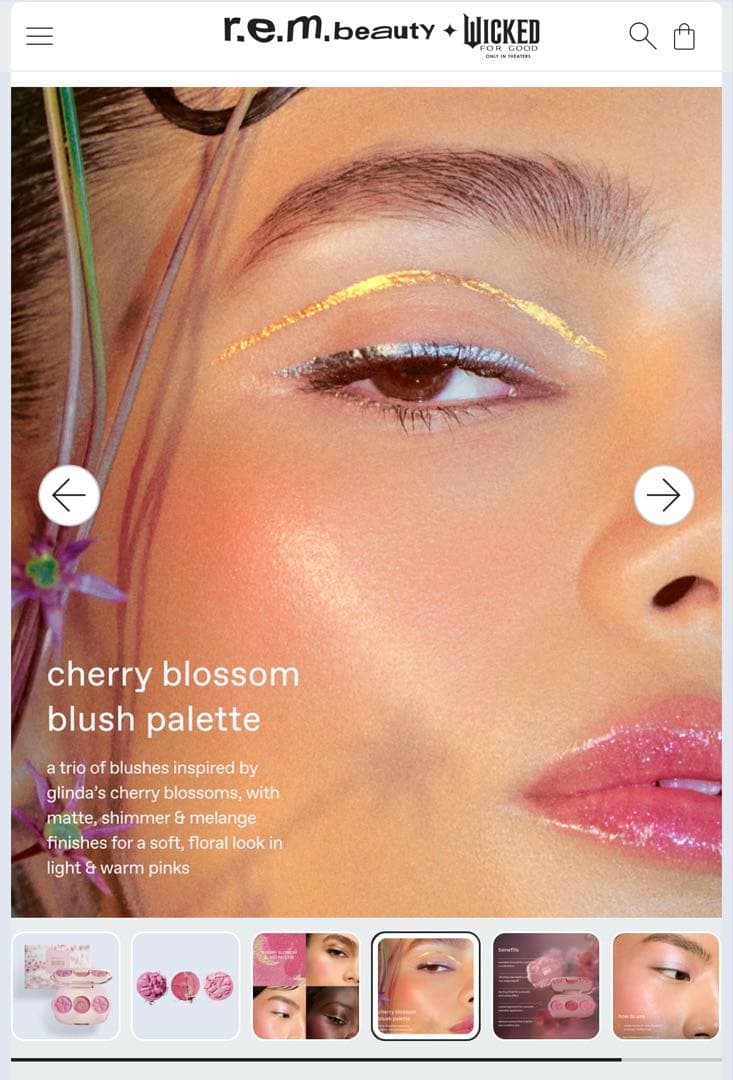Viewport: 733px width, 1080px height.
Task: Advance to the next product image
Action: tap(664, 495)
